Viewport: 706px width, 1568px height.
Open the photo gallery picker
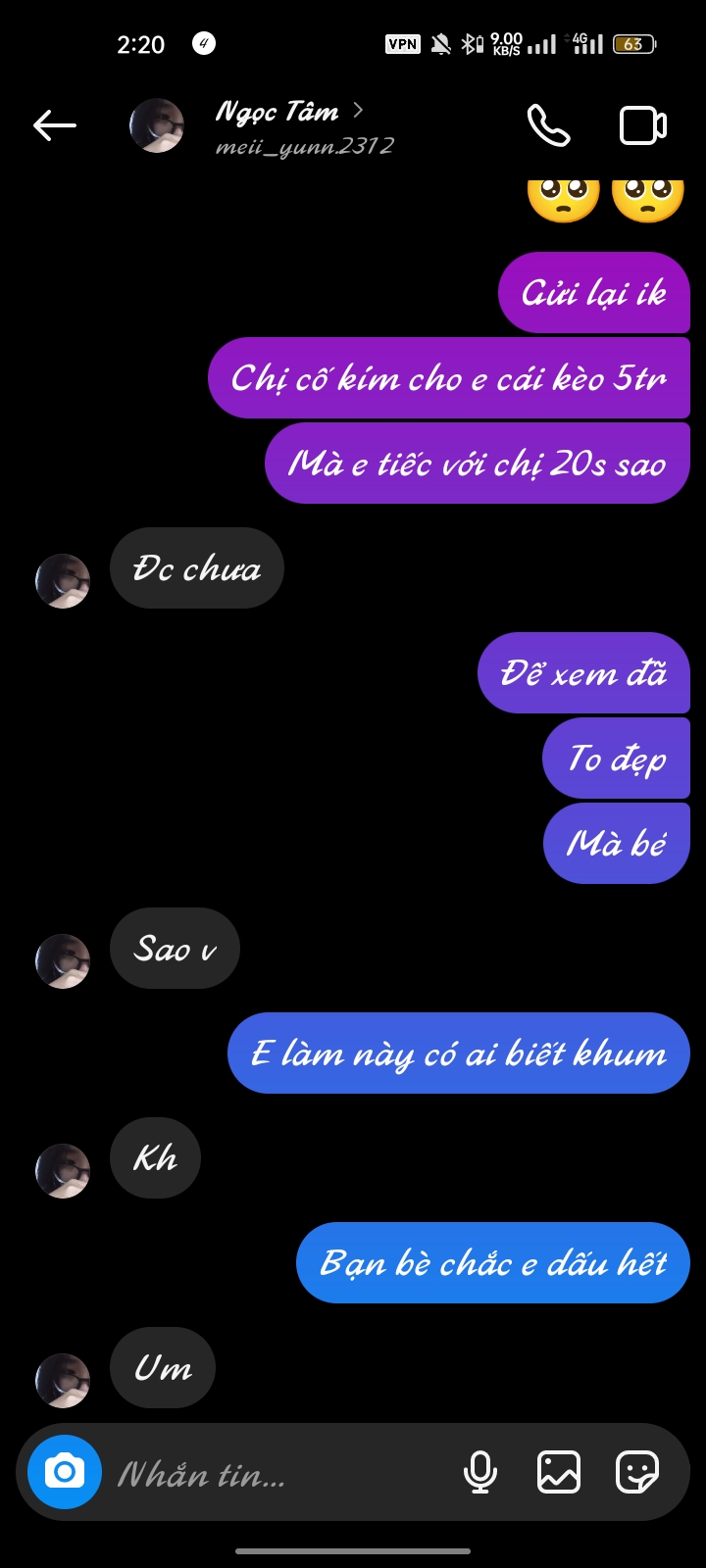(558, 1472)
